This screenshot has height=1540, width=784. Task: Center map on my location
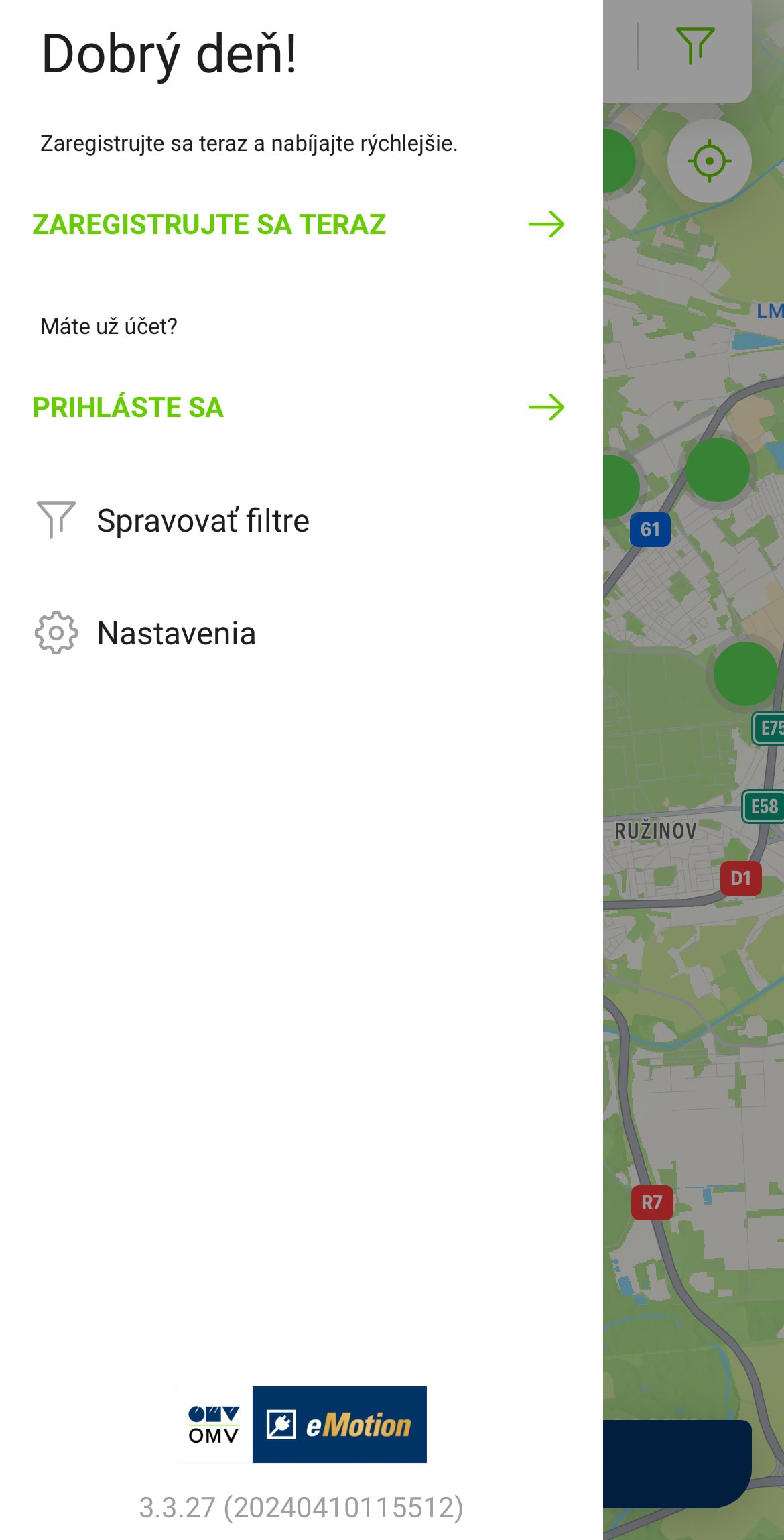coord(709,161)
